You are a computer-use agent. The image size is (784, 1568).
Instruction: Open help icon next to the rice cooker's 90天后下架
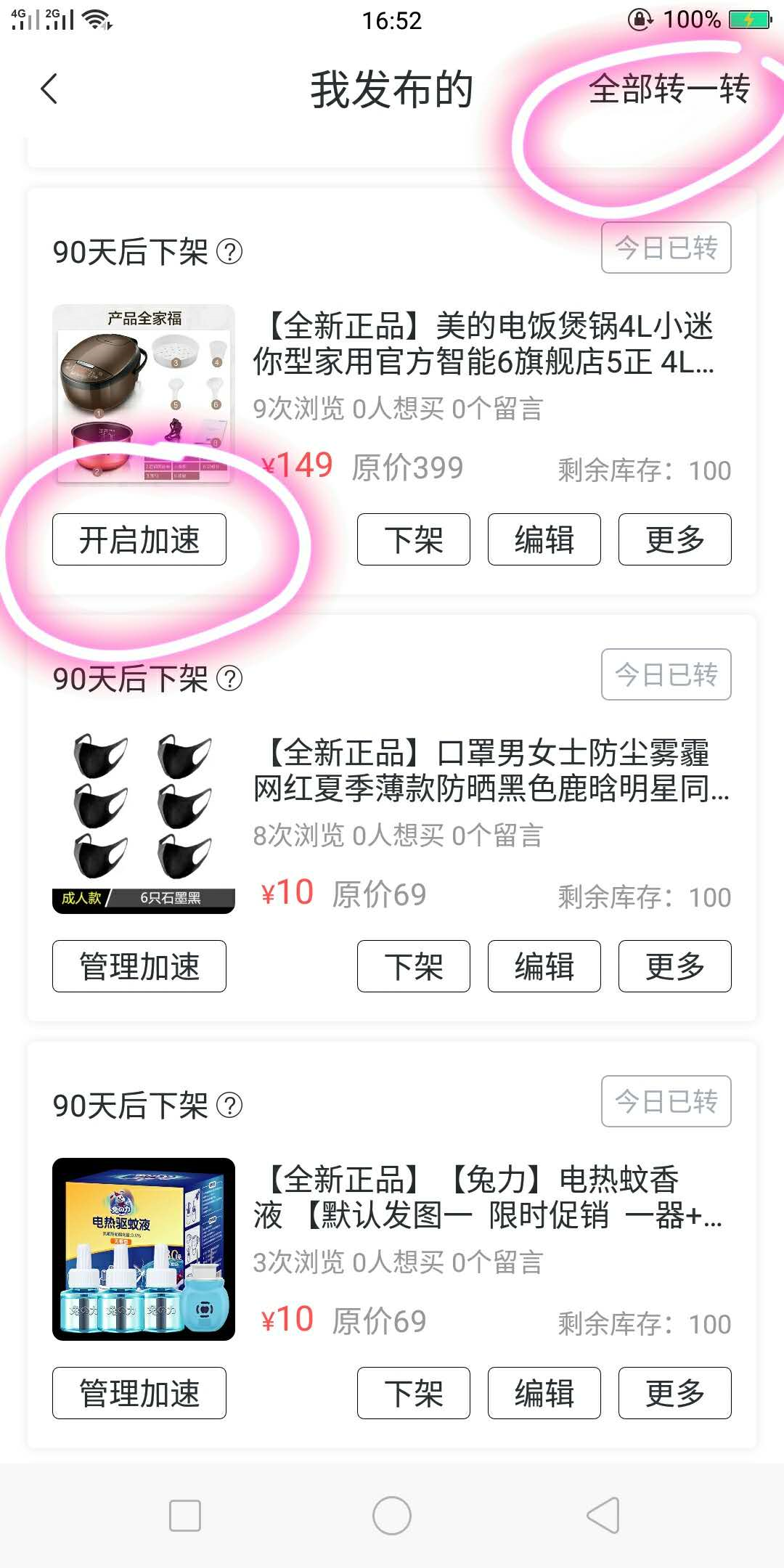coord(230,252)
